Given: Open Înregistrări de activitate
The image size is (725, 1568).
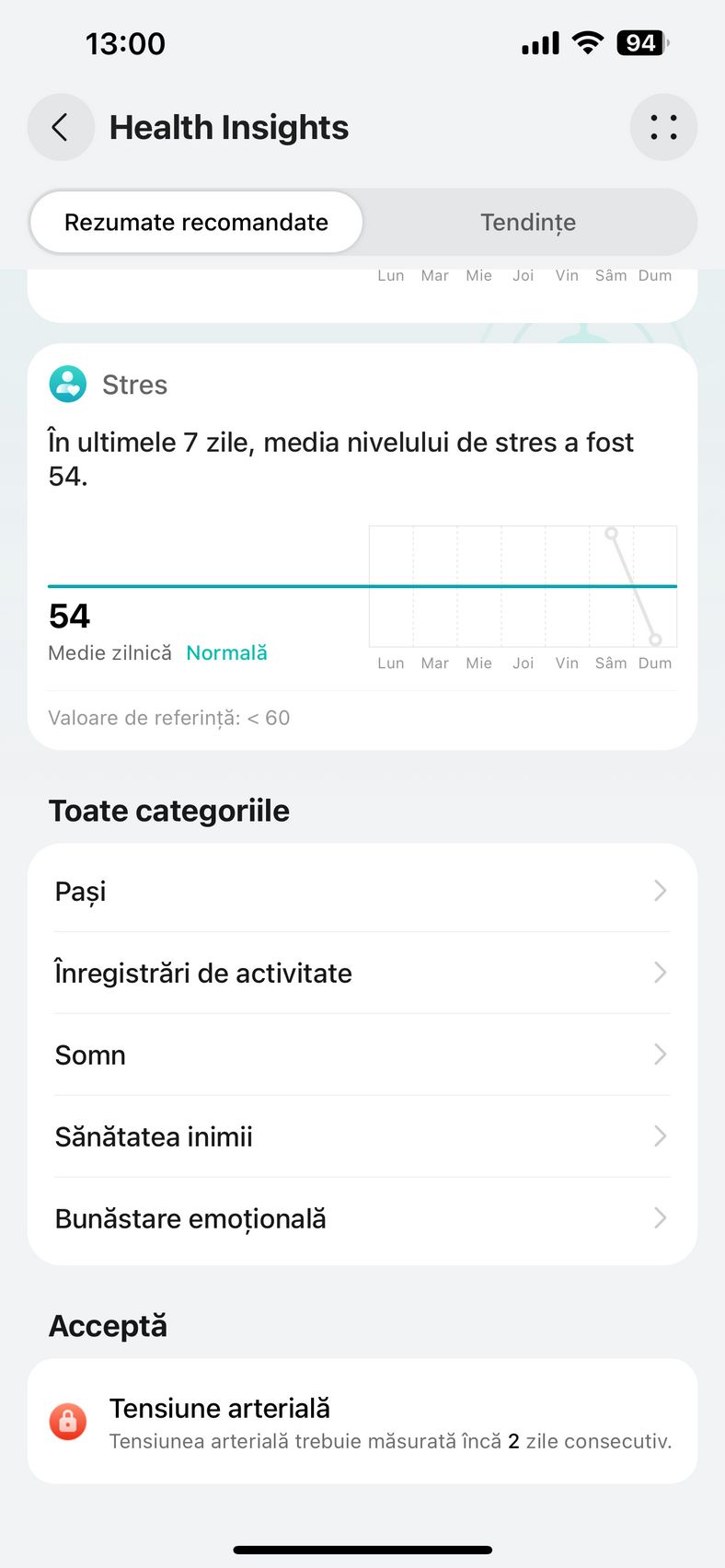Looking at the screenshot, I should point(362,973).
